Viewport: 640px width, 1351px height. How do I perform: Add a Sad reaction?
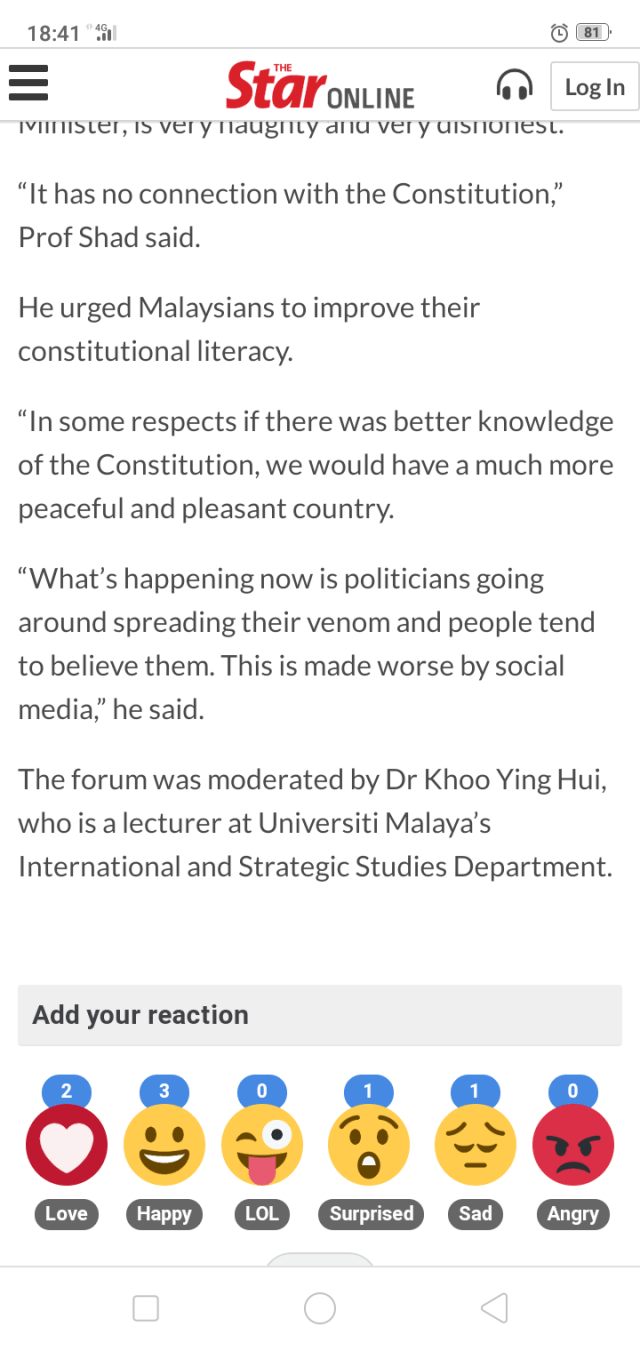pos(475,1145)
